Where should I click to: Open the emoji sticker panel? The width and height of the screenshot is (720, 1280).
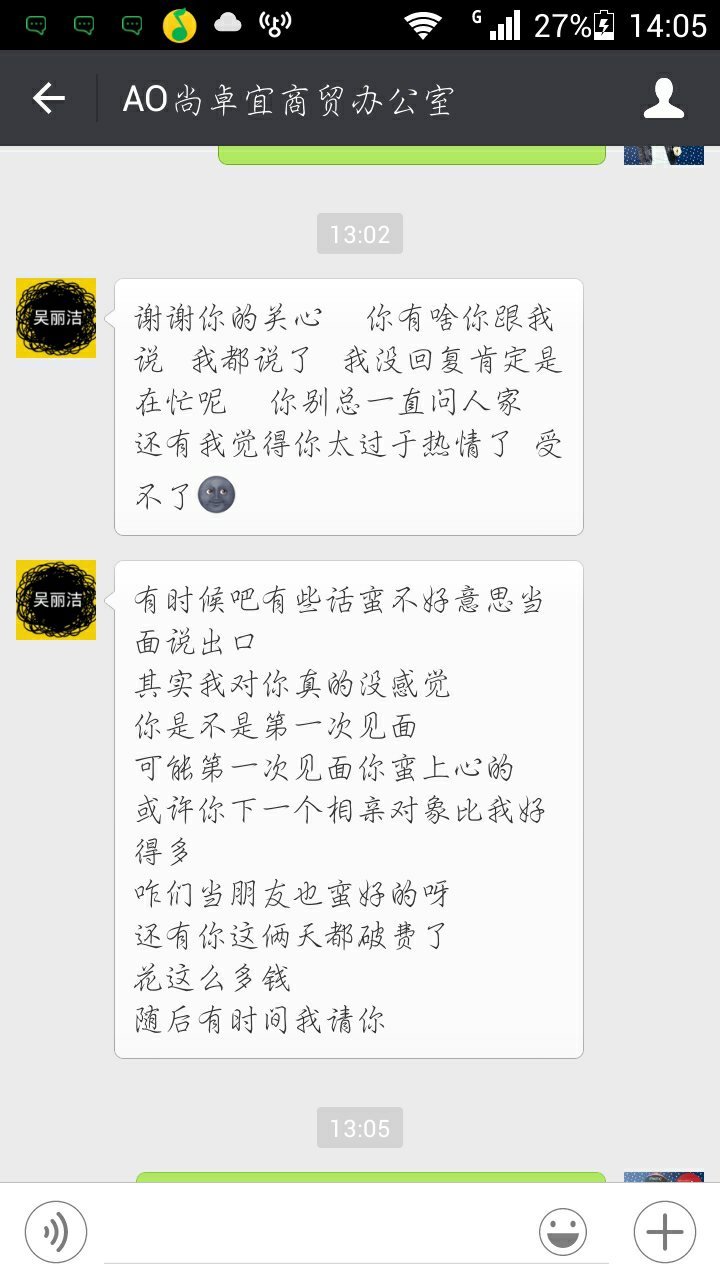tap(563, 1231)
